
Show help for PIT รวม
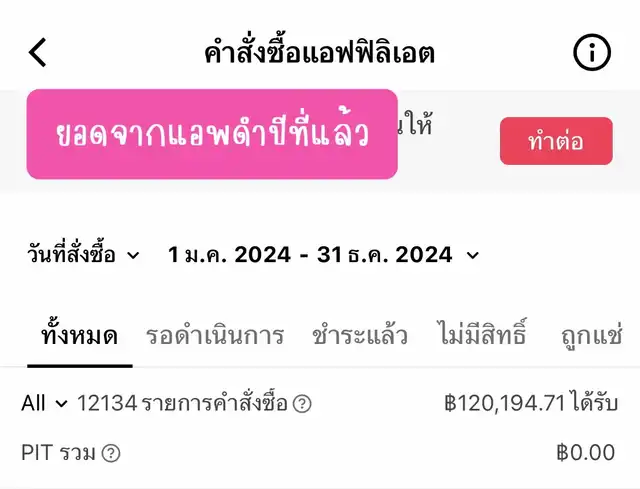tap(111, 453)
